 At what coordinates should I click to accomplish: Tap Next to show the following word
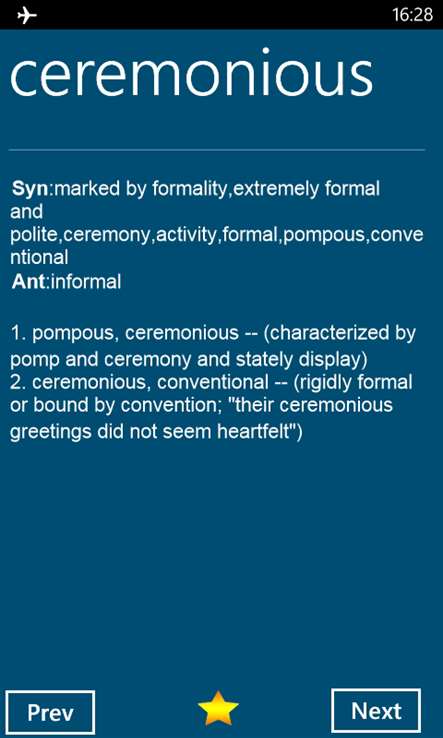(376, 711)
